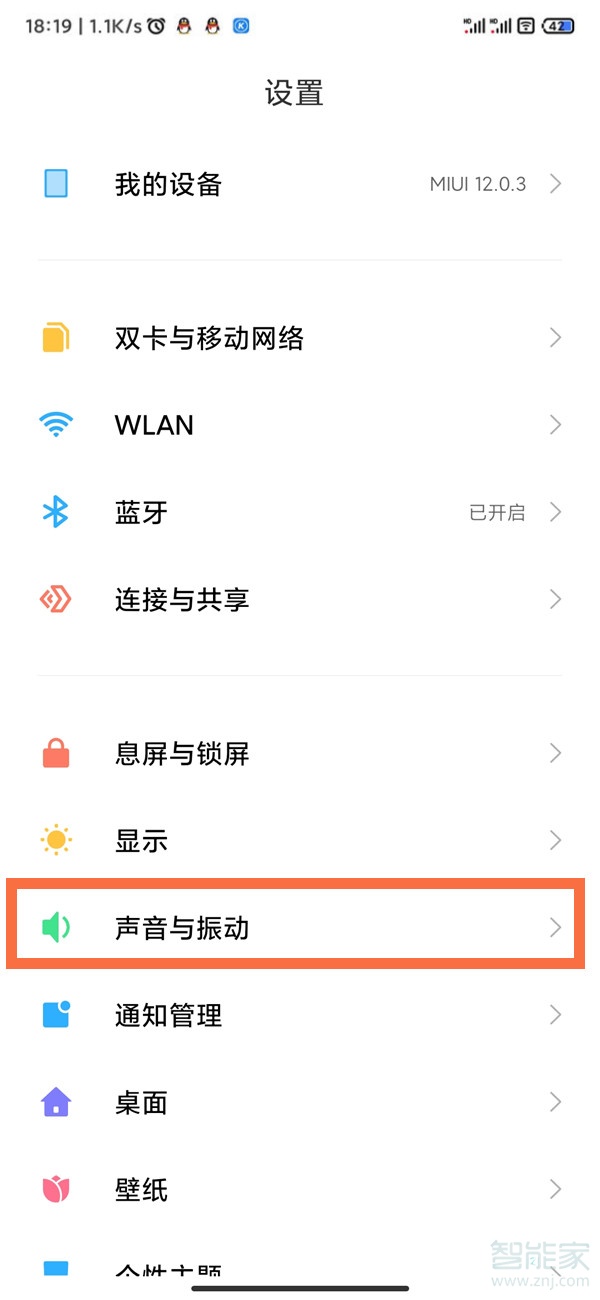The width and height of the screenshot is (600, 1300).
Task: Select 连接与共享 option
Action: point(300,600)
